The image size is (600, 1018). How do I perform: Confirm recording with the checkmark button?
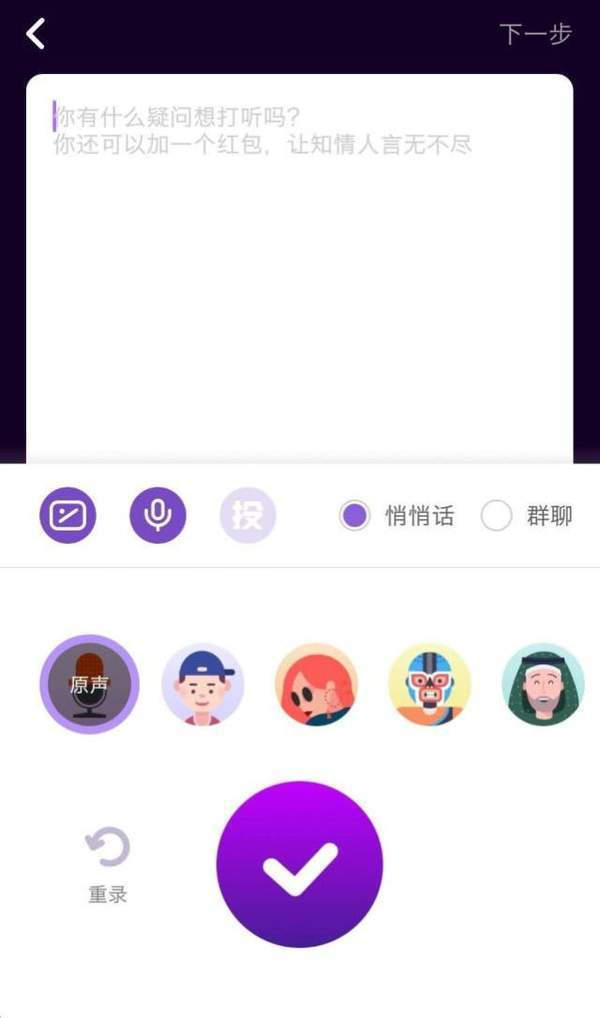[x=300, y=865]
